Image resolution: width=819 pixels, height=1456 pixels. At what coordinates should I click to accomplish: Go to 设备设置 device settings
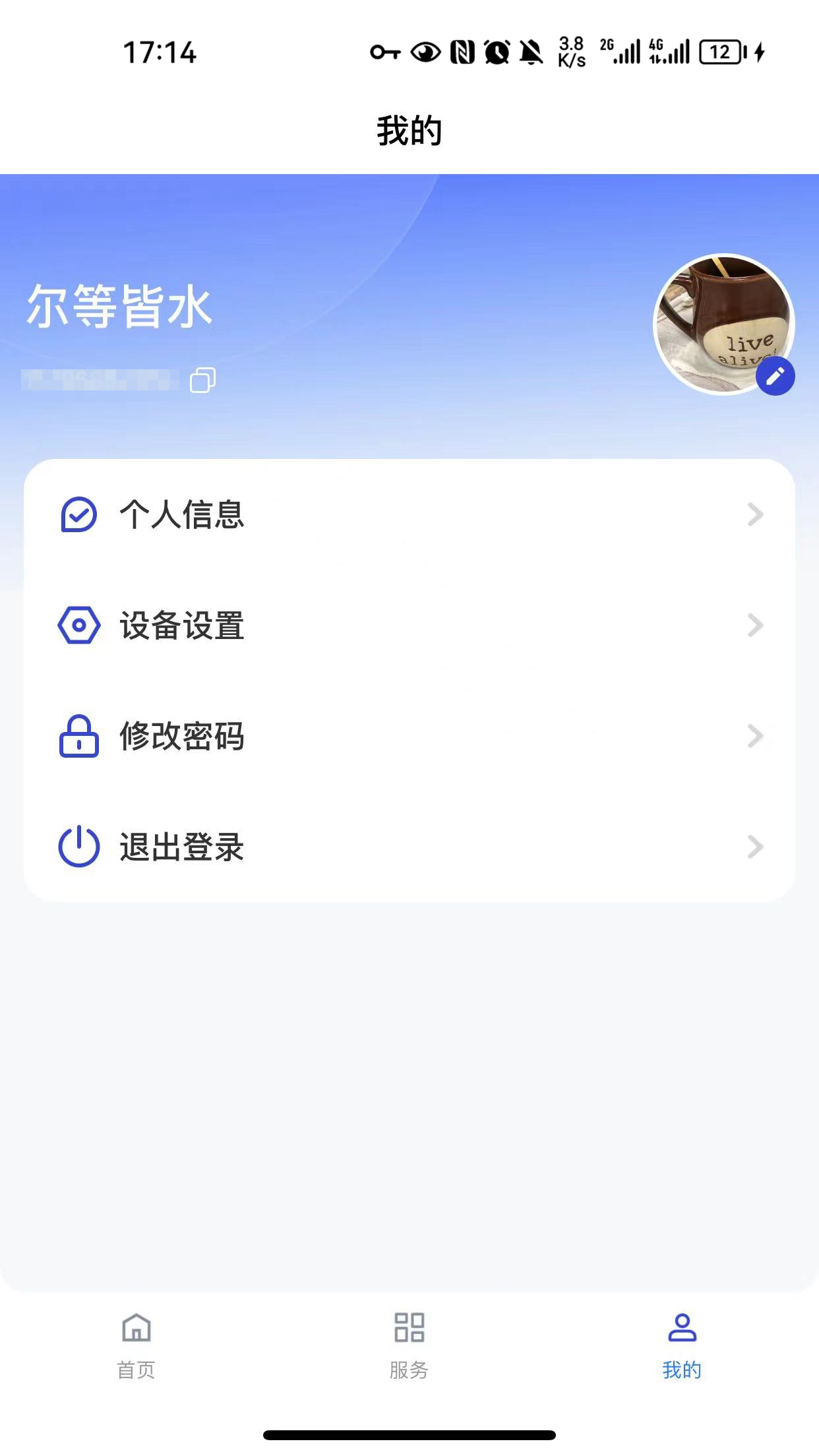click(x=409, y=625)
